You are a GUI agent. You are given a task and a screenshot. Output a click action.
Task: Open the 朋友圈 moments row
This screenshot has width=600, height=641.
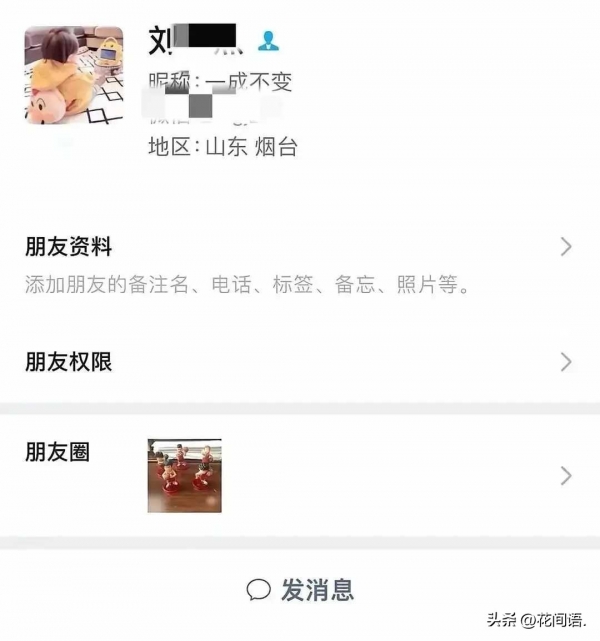(300, 475)
